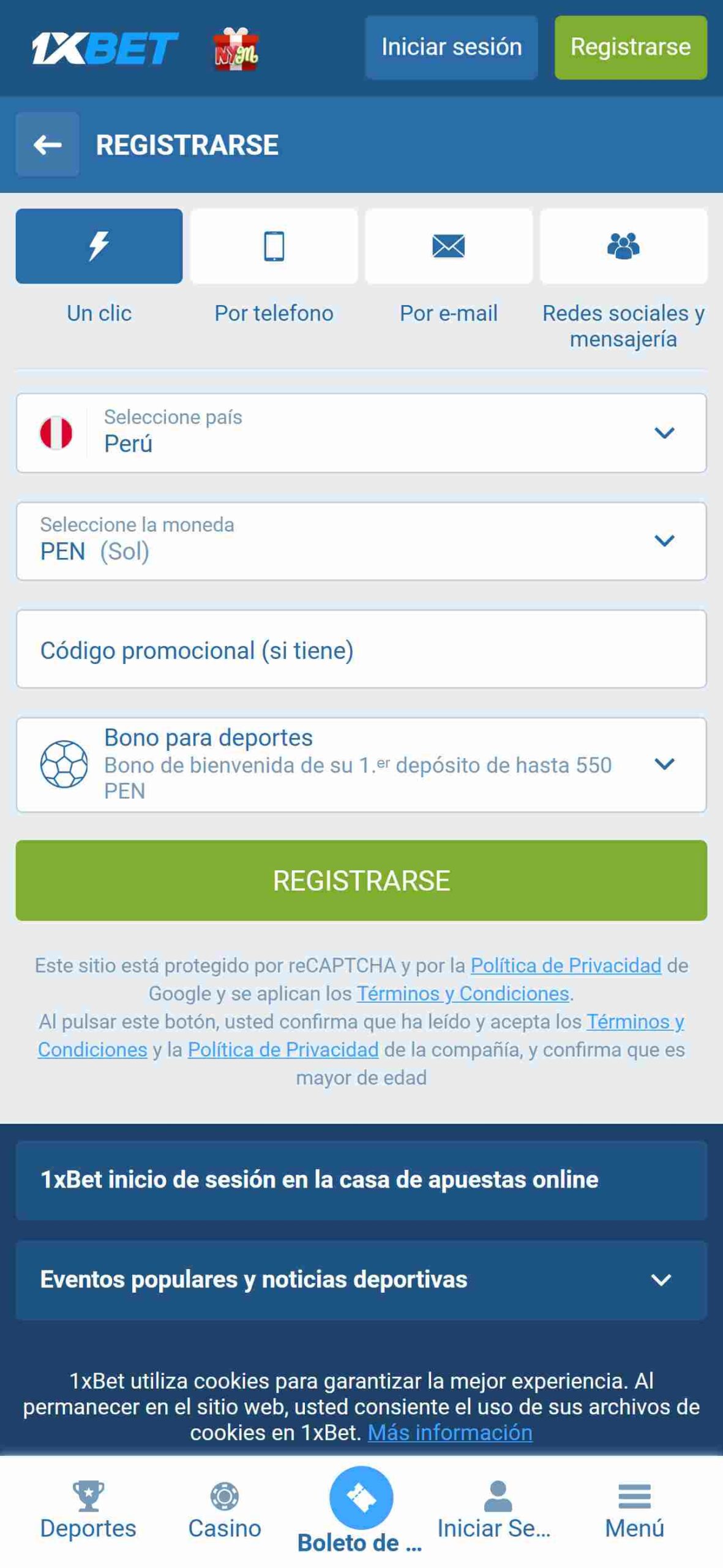723x1568 pixels.
Task: Select the Un clic registration method
Action: coord(99,246)
